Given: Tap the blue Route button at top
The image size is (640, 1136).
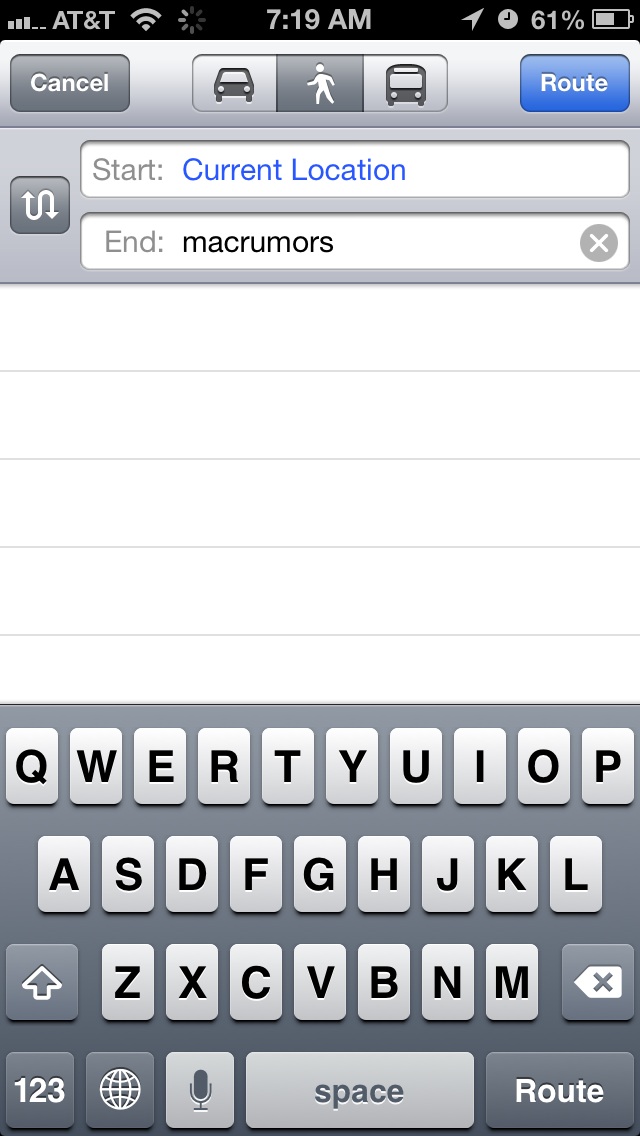Looking at the screenshot, I should 574,83.
